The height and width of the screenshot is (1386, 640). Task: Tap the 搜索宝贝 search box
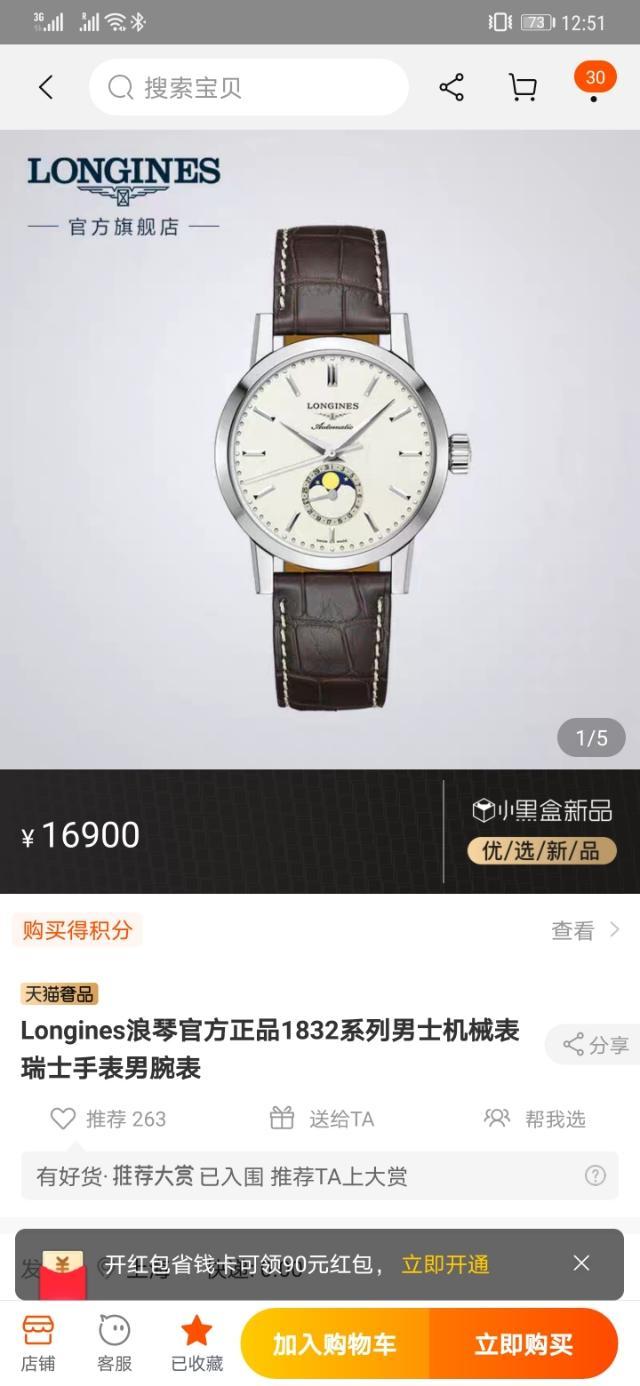(248, 88)
